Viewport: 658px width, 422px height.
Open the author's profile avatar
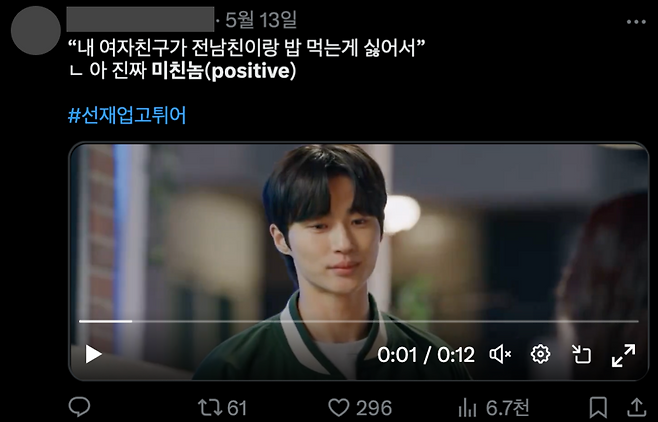pos(33,29)
